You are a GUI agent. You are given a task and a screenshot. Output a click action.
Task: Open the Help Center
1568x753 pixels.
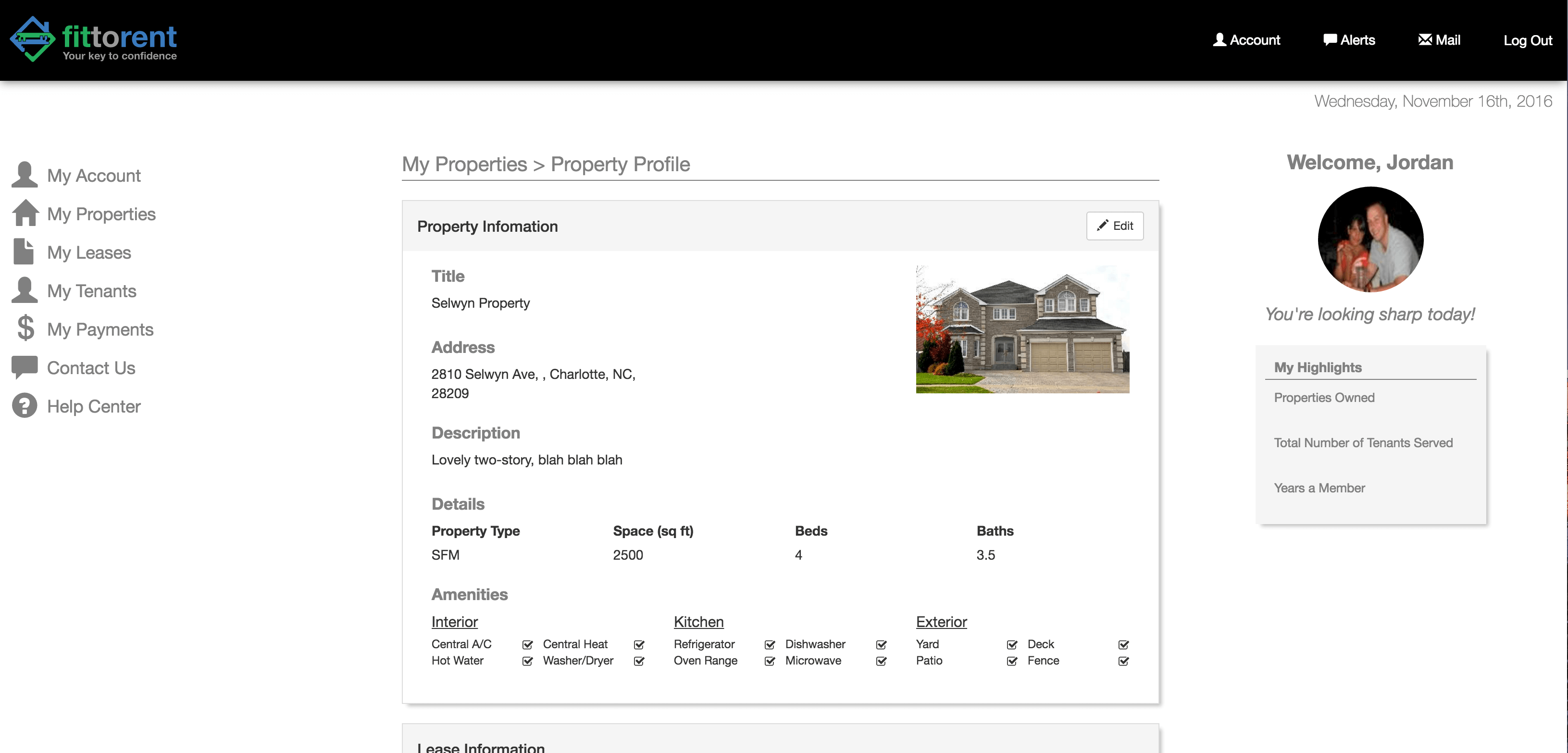click(x=93, y=406)
